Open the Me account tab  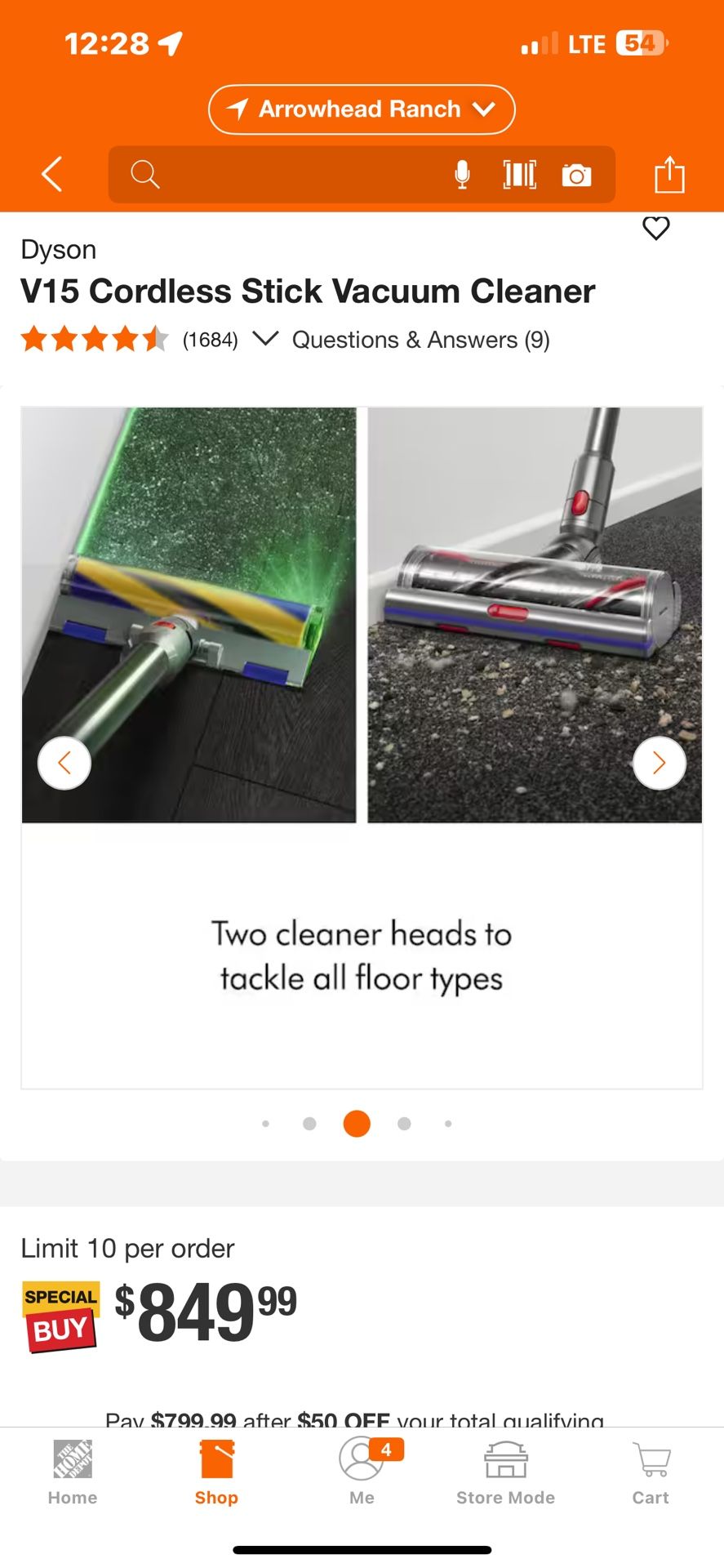coord(362,1473)
